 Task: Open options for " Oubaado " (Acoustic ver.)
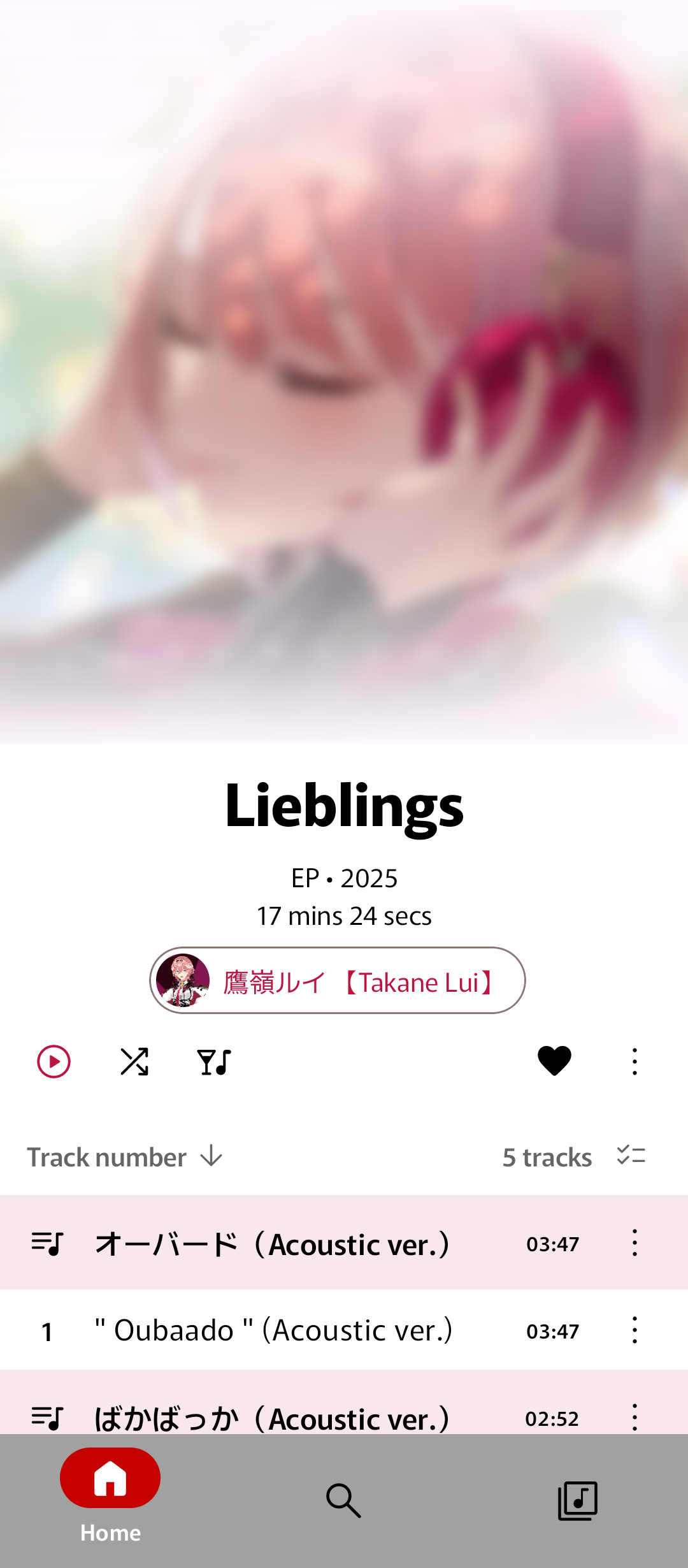point(634,1330)
